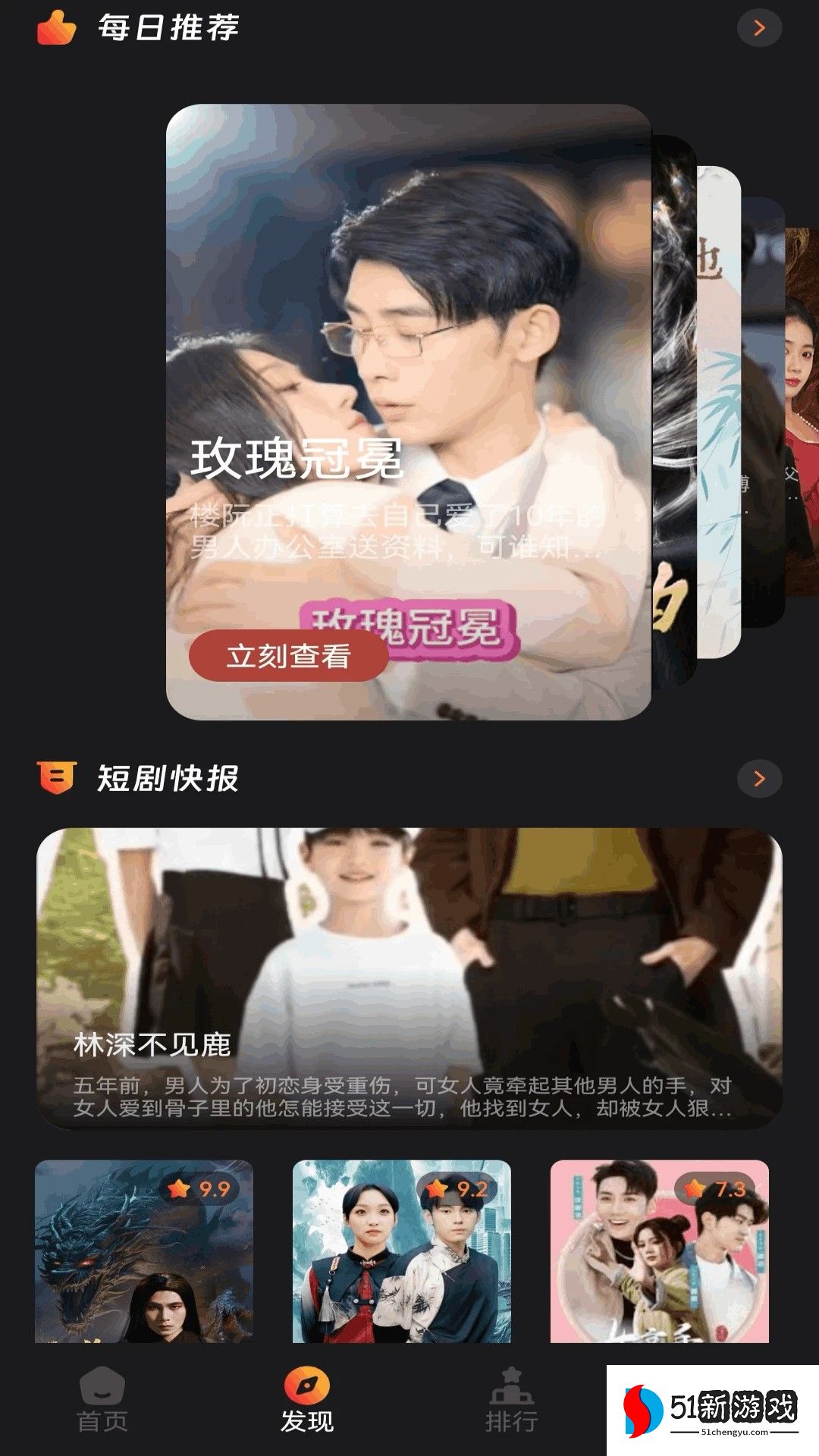
Task: Switch to the 首页 tab
Action: pos(102,1401)
